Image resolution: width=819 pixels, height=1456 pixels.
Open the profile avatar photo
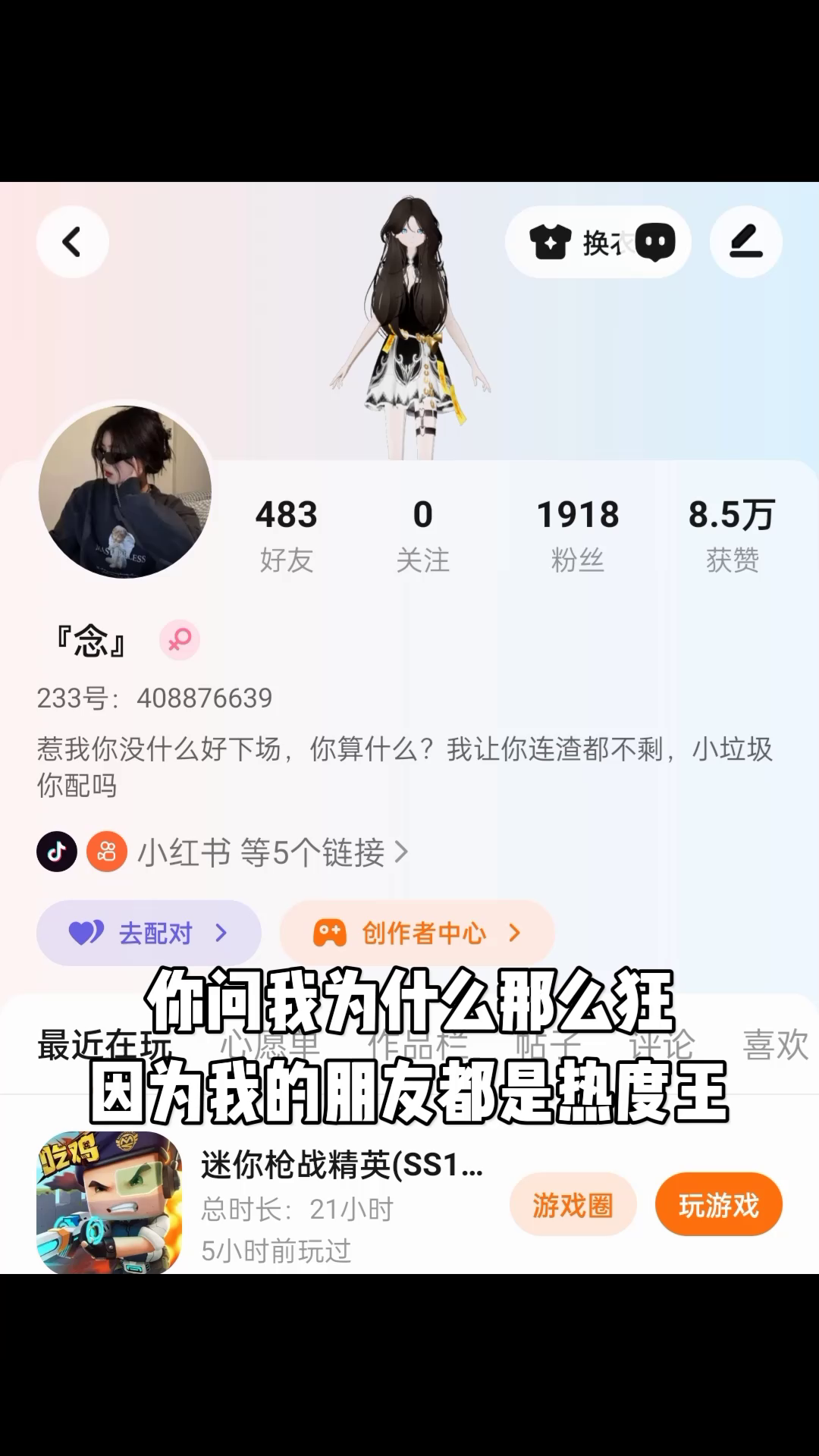[x=125, y=491]
